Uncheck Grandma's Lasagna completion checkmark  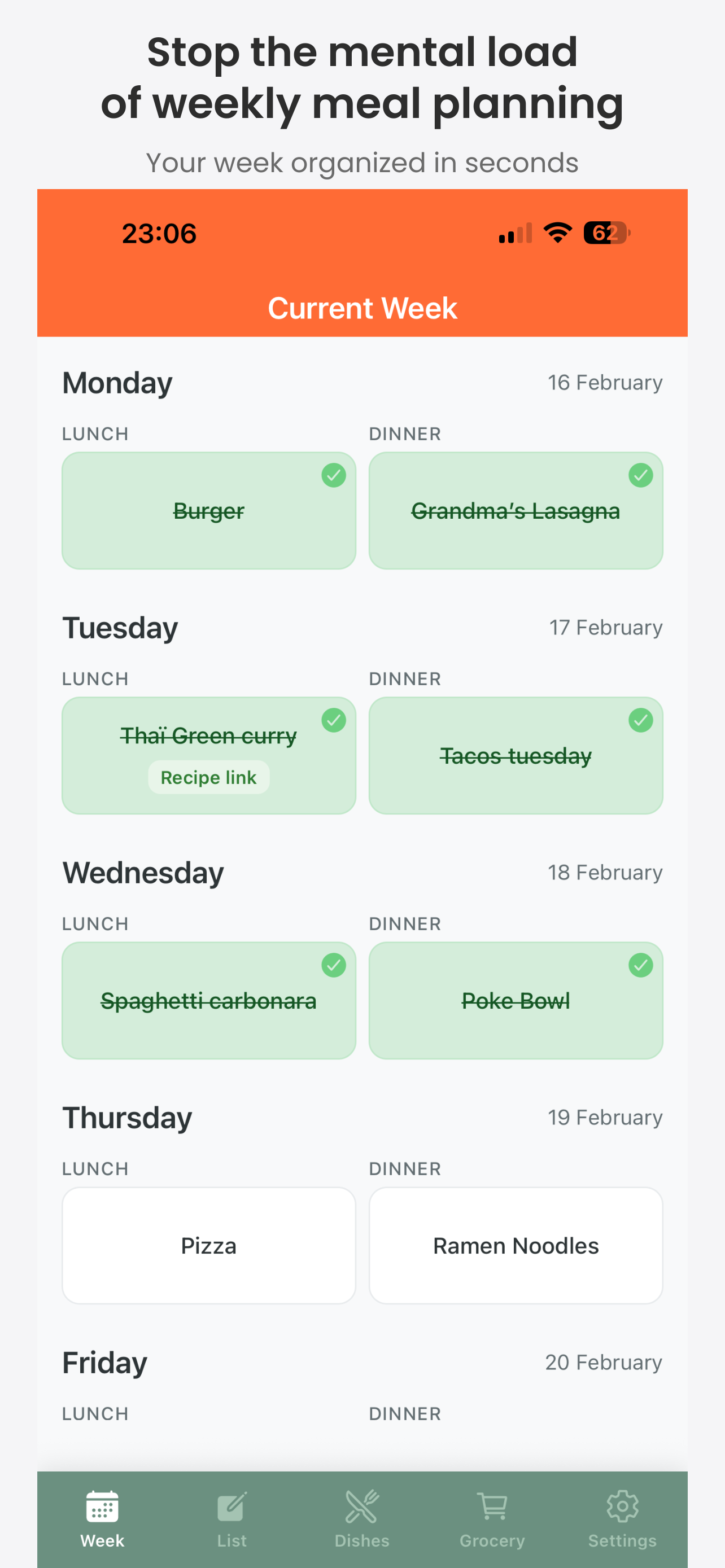pyautogui.click(x=640, y=475)
